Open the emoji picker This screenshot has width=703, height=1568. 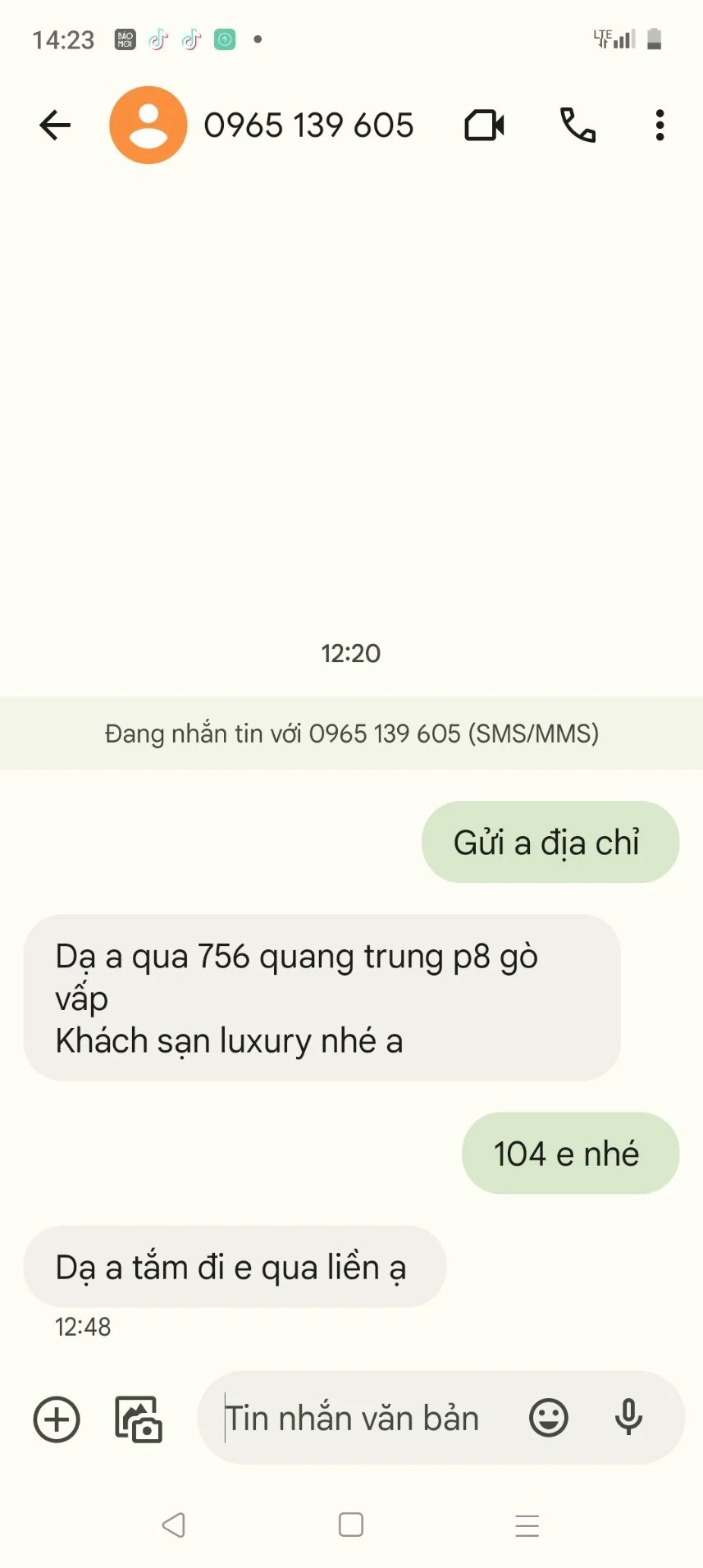click(x=548, y=1417)
